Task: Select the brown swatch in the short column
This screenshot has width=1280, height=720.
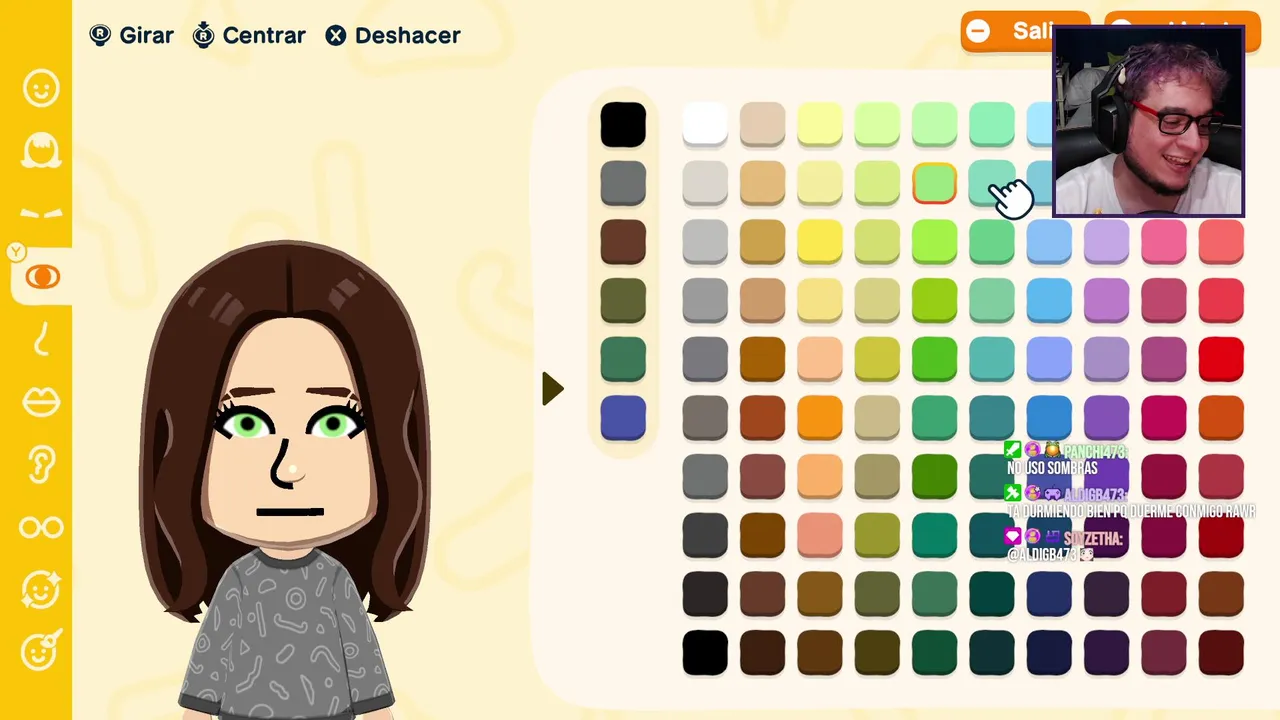Action: pyautogui.click(x=623, y=242)
